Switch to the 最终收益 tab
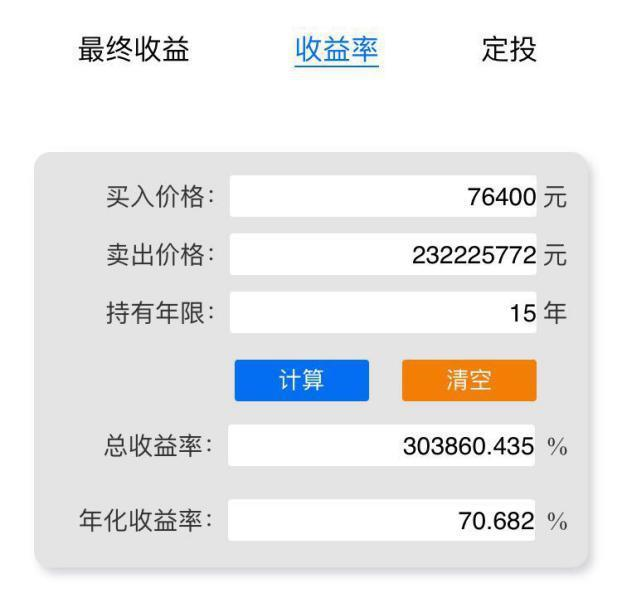Viewport: 622px width, 589px height. [133, 49]
